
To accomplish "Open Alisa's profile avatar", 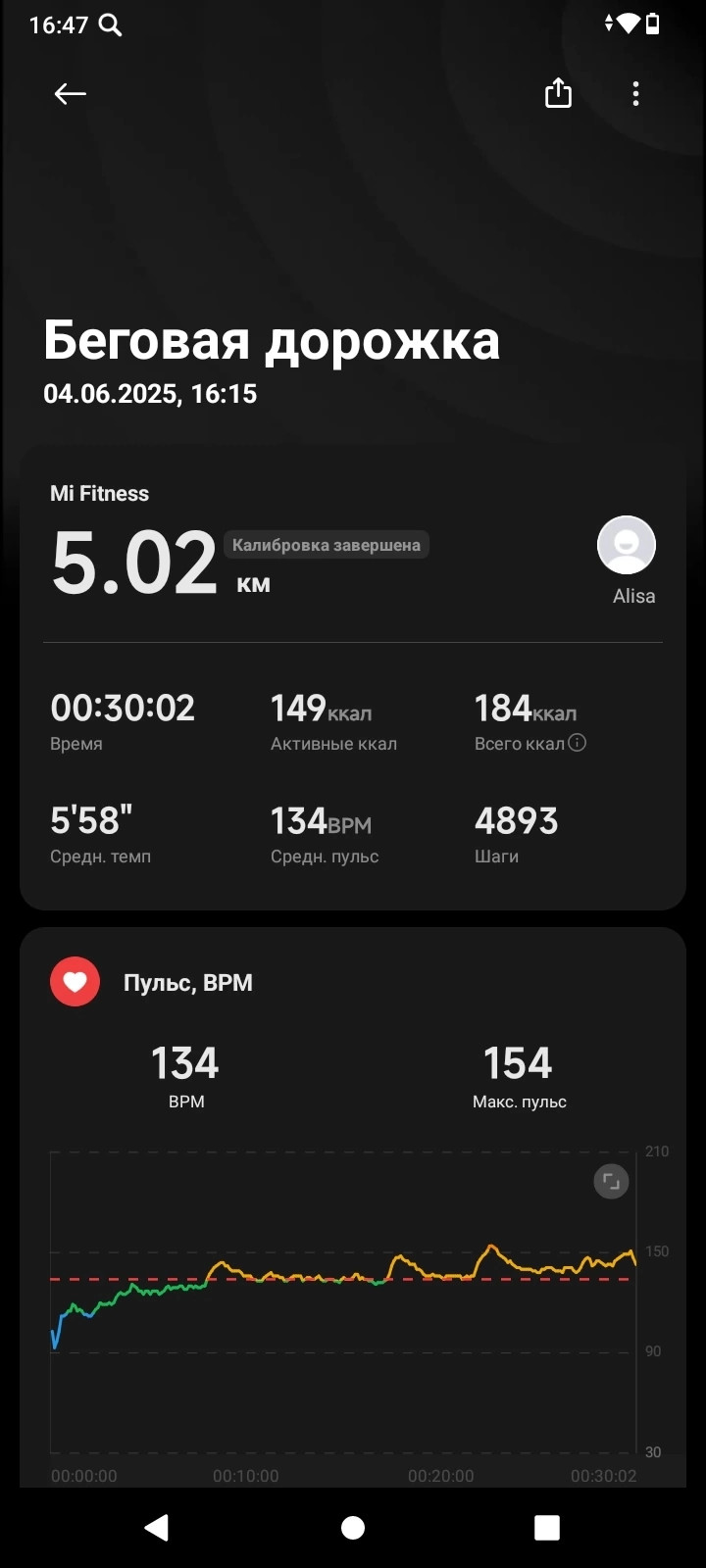I will pyautogui.click(x=627, y=545).
